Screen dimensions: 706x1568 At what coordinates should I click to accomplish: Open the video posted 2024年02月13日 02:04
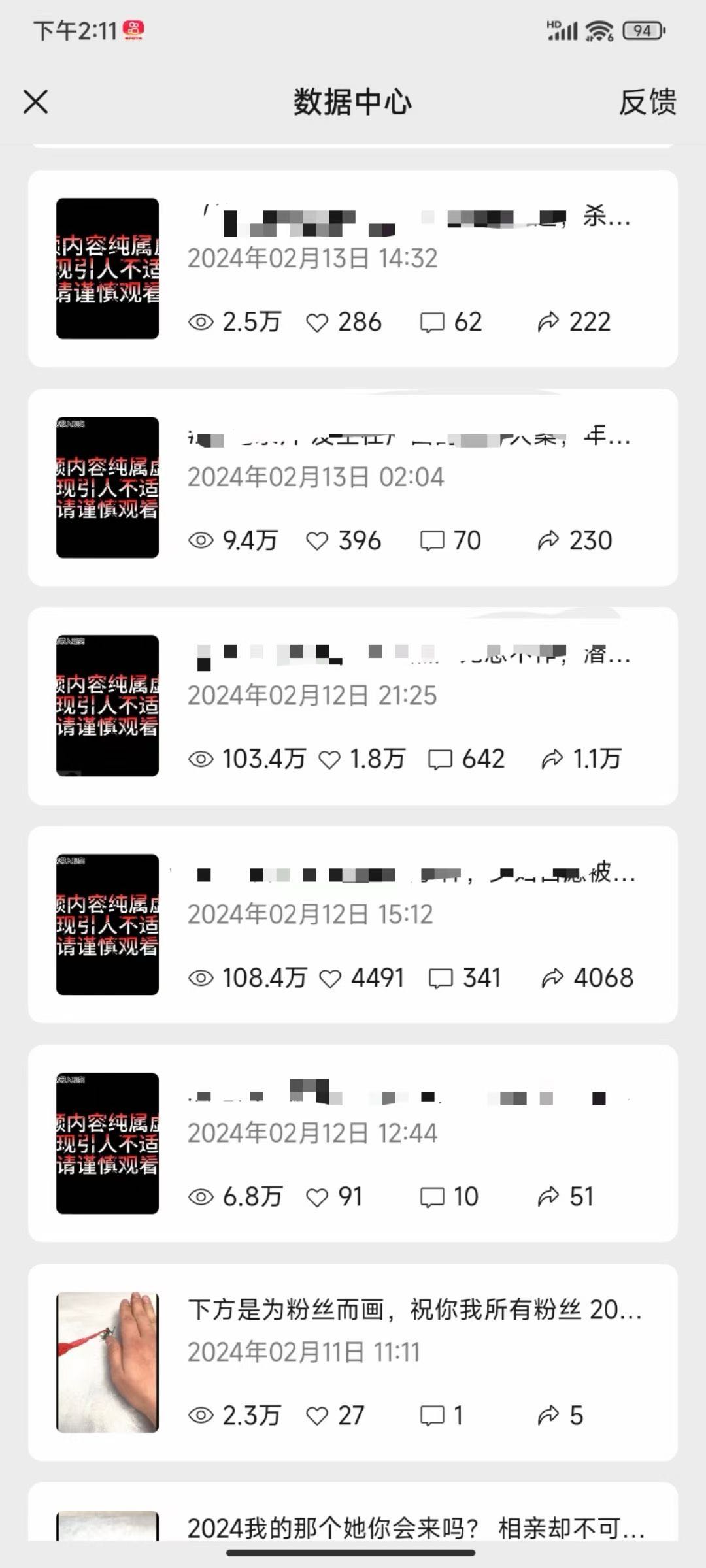tap(353, 487)
